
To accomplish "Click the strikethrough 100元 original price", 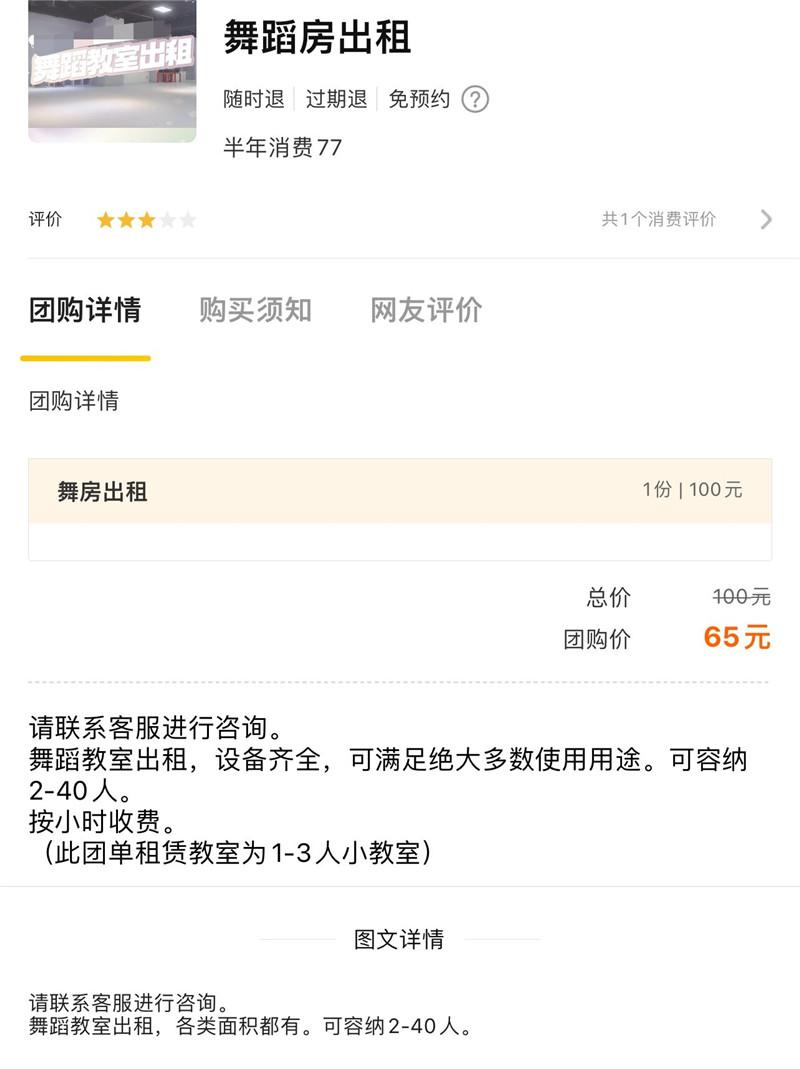I will (x=741, y=597).
